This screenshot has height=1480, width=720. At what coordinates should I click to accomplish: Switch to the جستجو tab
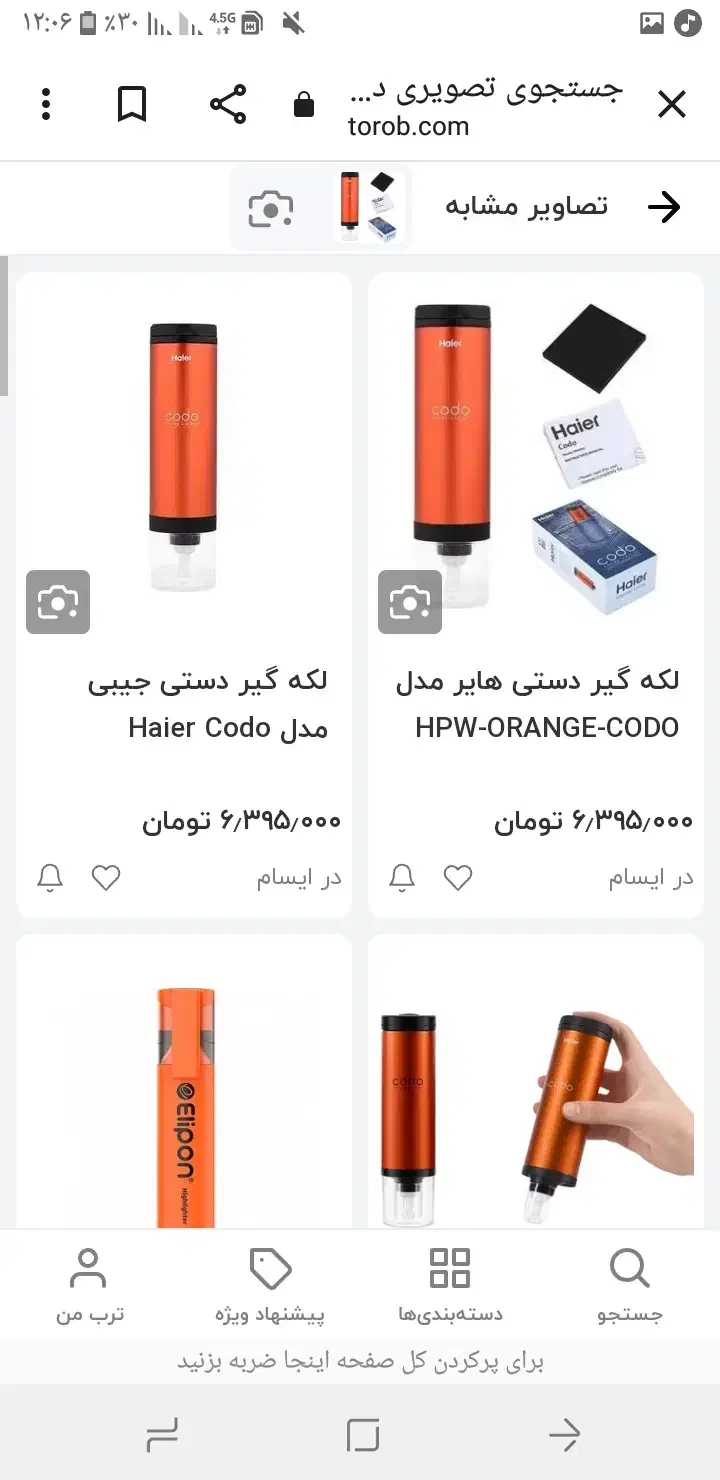[630, 1285]
